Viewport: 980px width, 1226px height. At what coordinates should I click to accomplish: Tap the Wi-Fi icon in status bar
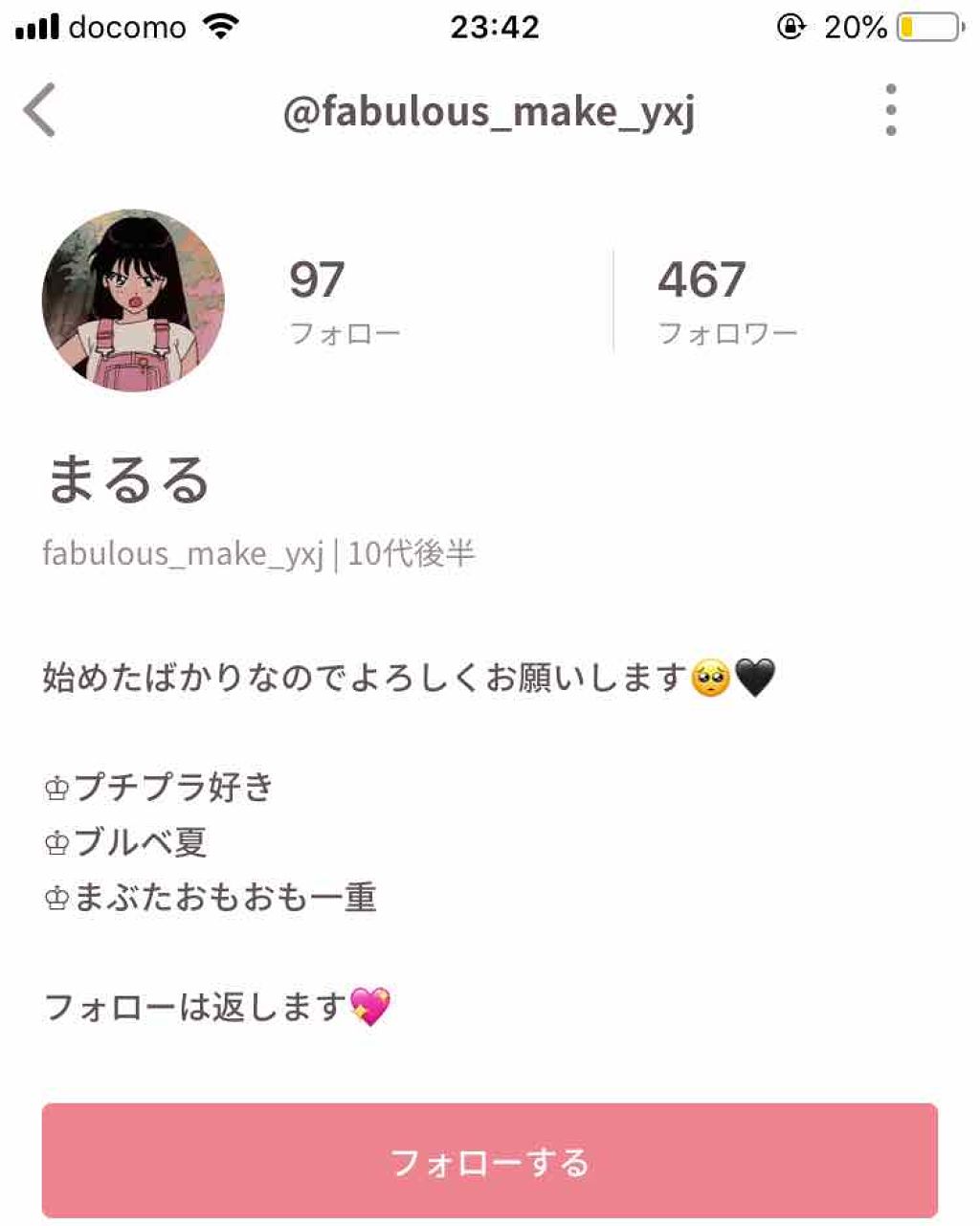218,27
